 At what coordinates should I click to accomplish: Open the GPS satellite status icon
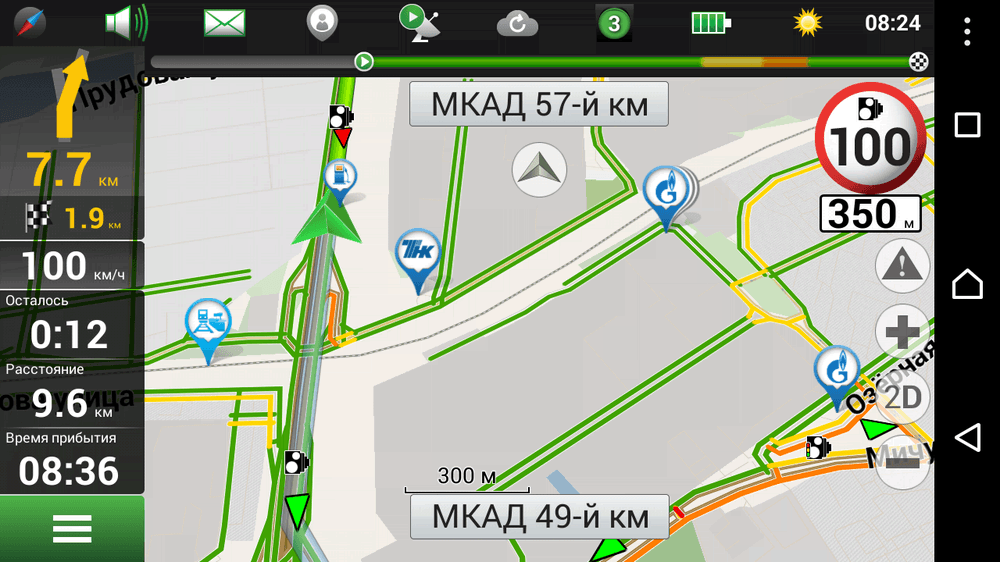tap(418, 22)
